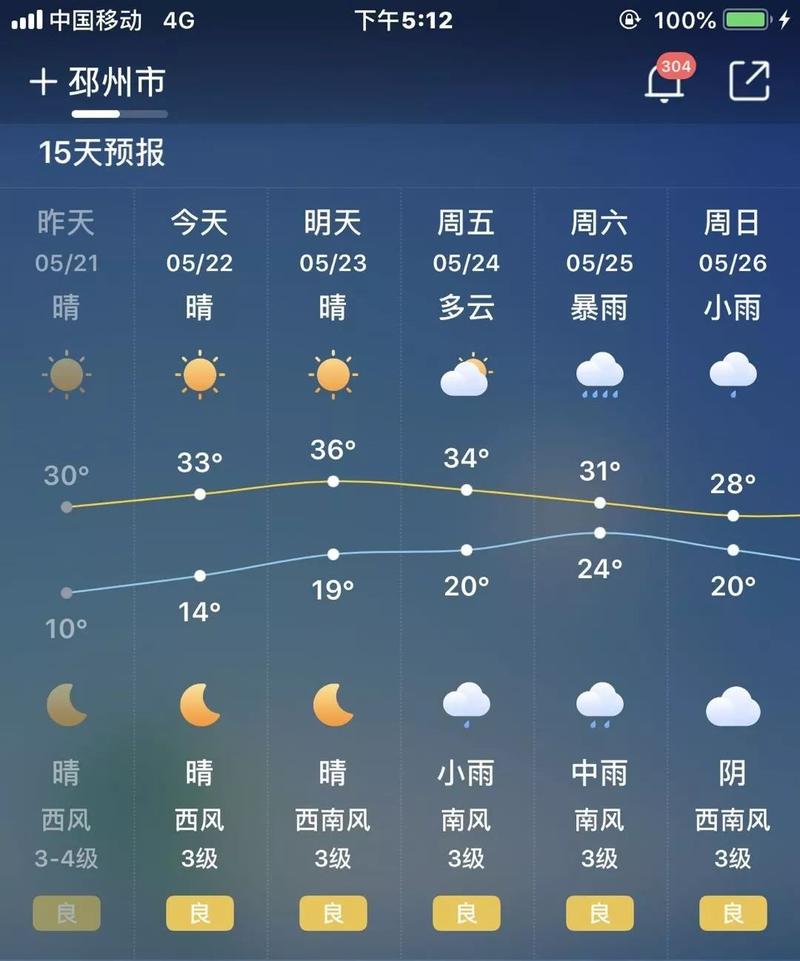Tap the 24° low temperature point
The width and height of the screenshot is (800, 961).
599,534
